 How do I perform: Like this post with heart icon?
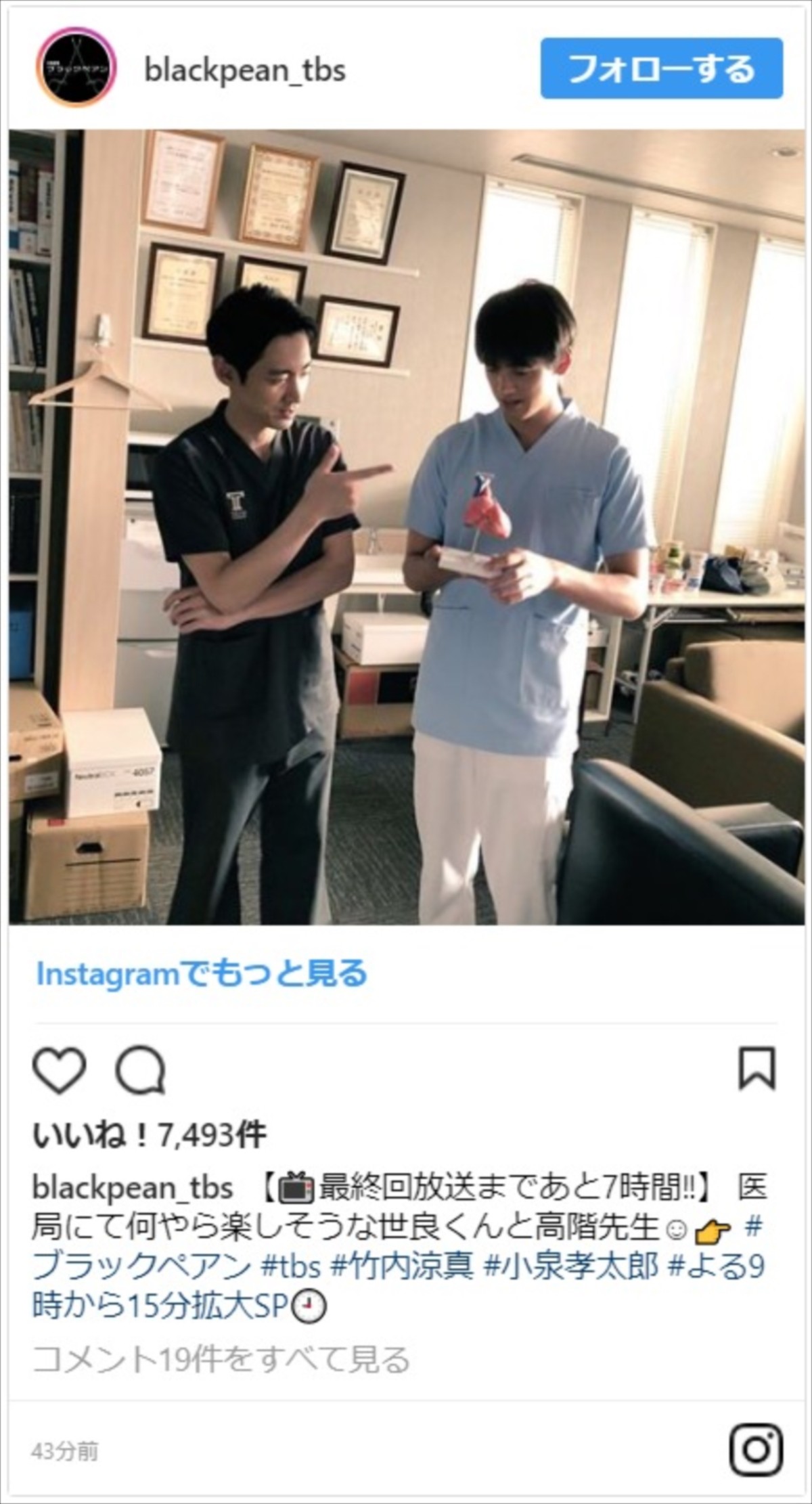60,1071
